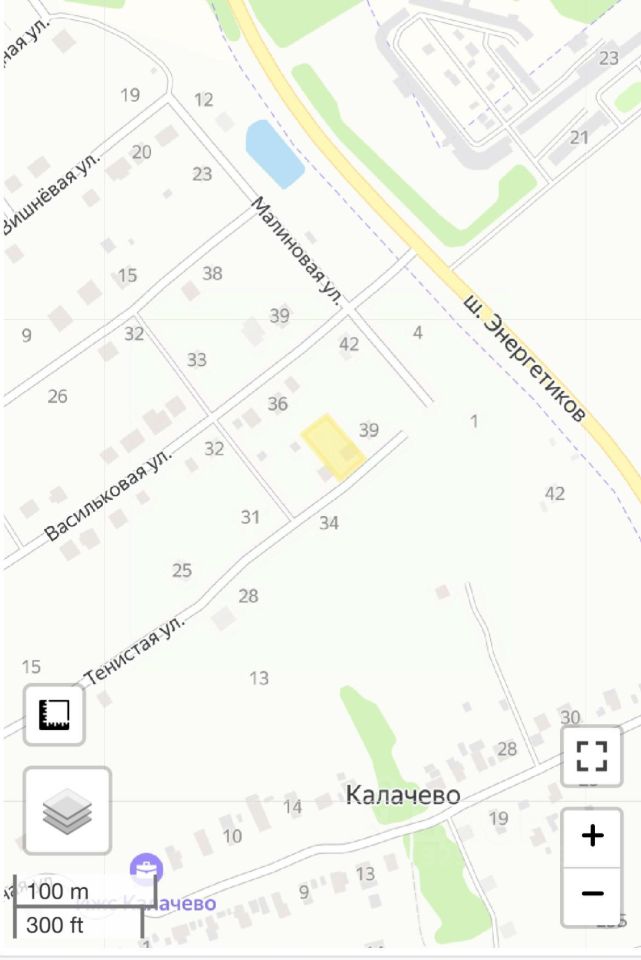This screenshot has height=960, width=641.
Task: Open the map layers selector
Action: tap(67, 810)
